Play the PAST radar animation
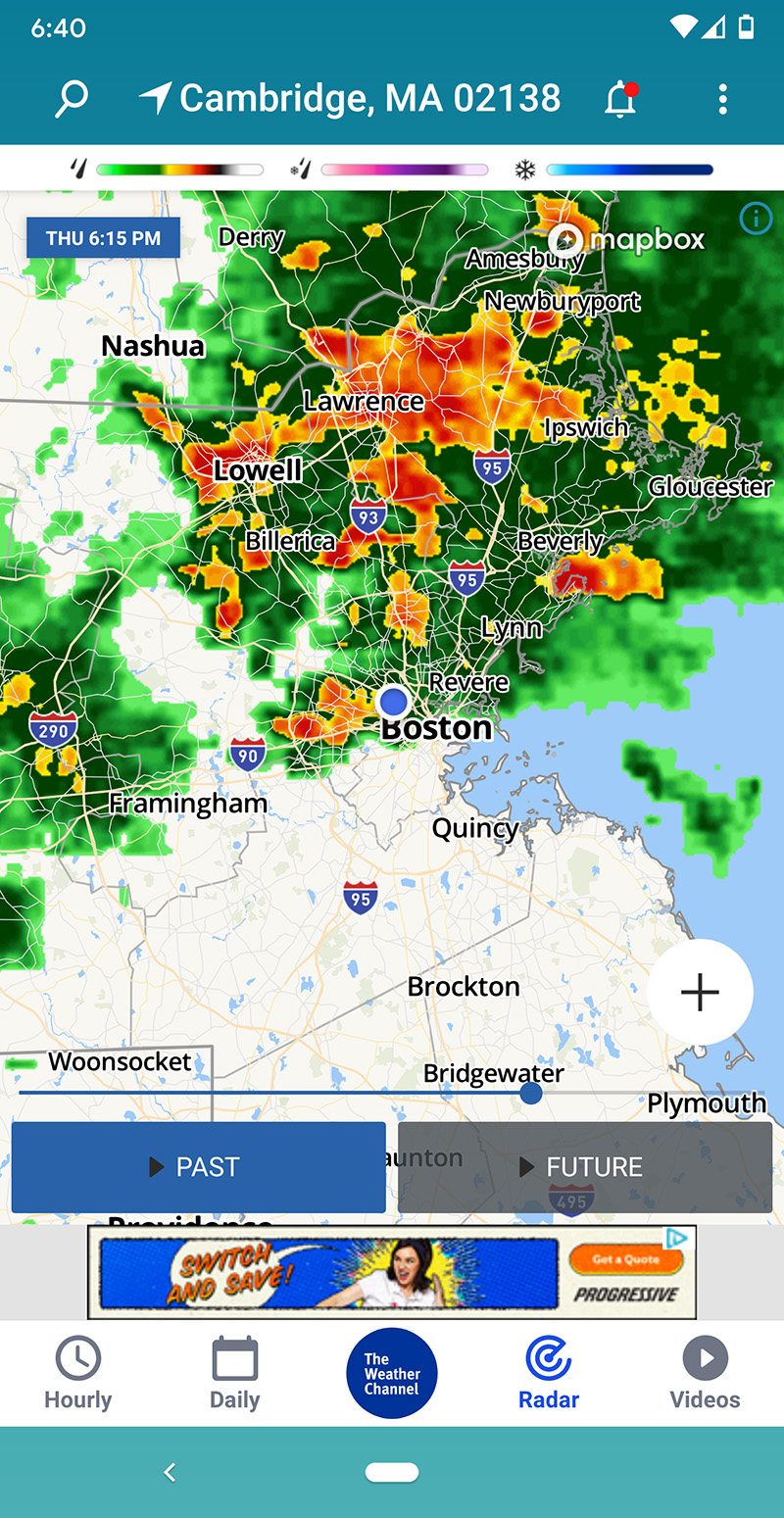This screenshot has width=784, height=1518. tap(198, 1167)
